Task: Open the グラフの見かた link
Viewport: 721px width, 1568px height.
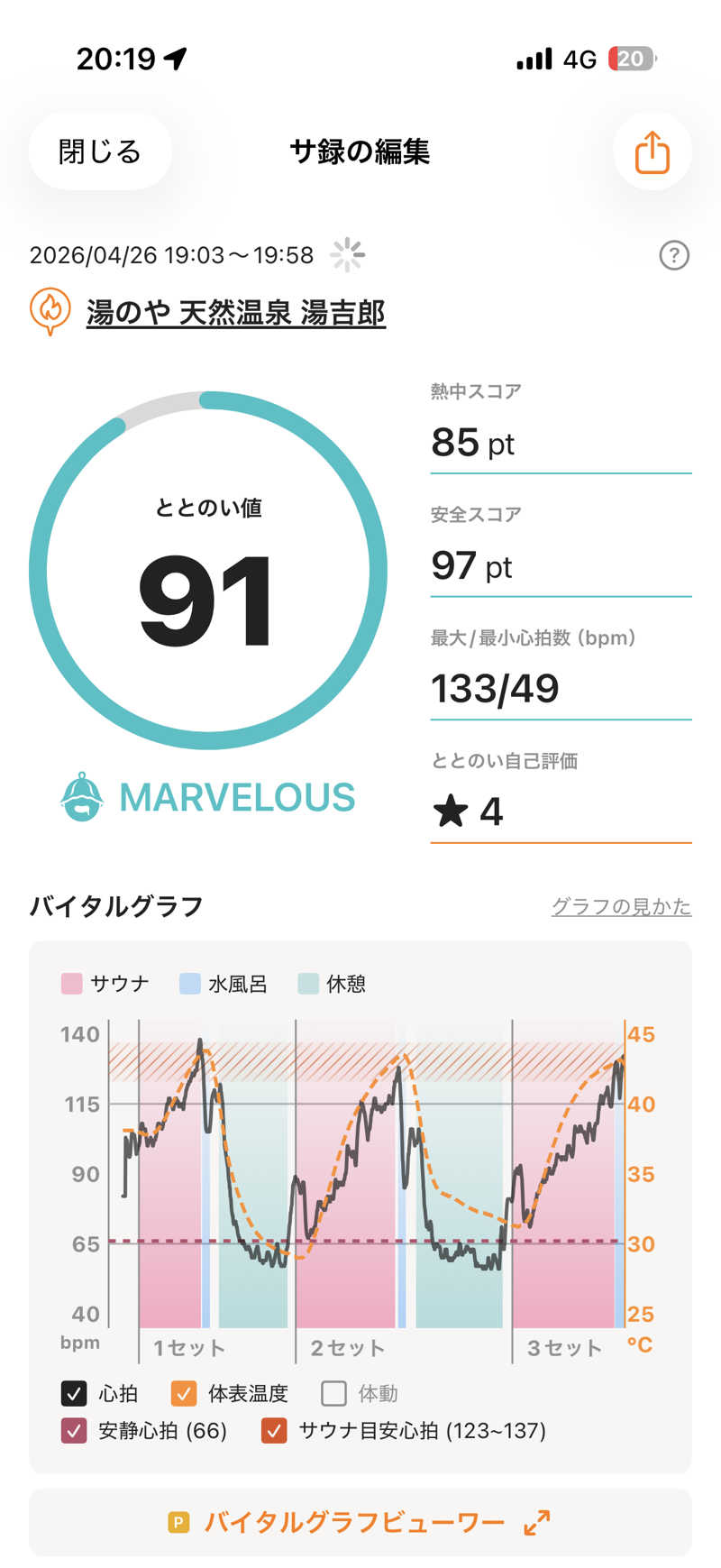Action: [x=621, y=906]
